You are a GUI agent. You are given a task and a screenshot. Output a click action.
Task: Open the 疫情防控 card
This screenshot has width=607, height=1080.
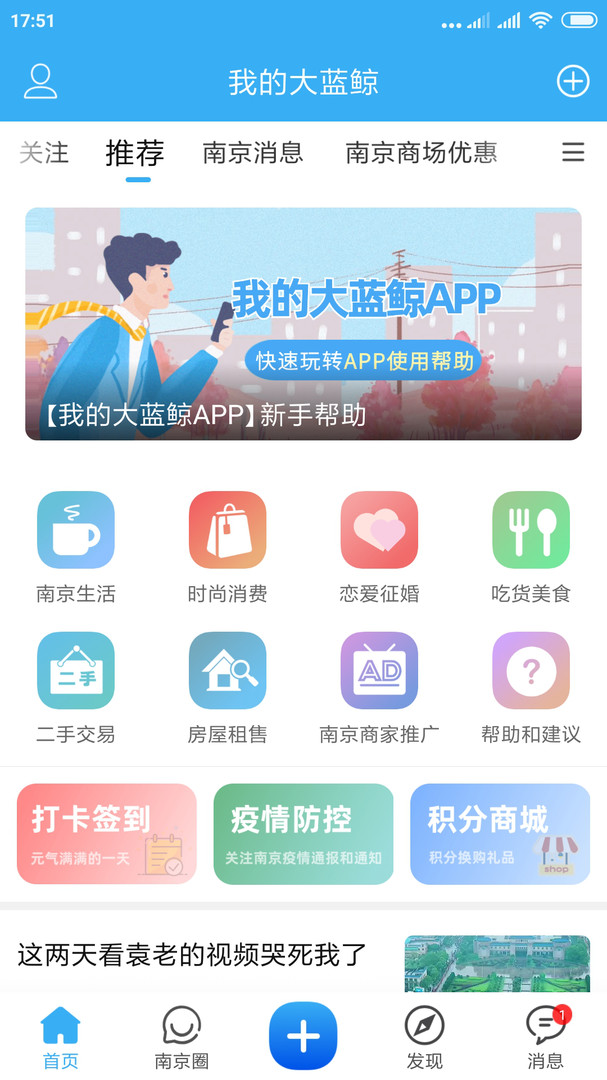click(x=303, y=834)
